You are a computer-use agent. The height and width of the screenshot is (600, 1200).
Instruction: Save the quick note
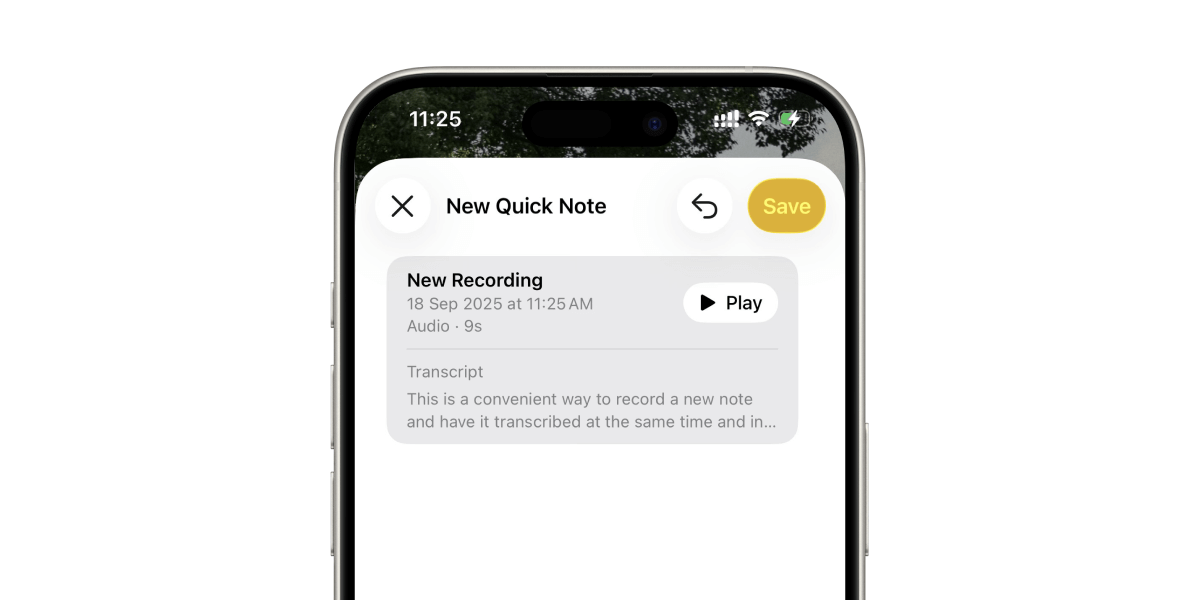click(x=786, y=206)
